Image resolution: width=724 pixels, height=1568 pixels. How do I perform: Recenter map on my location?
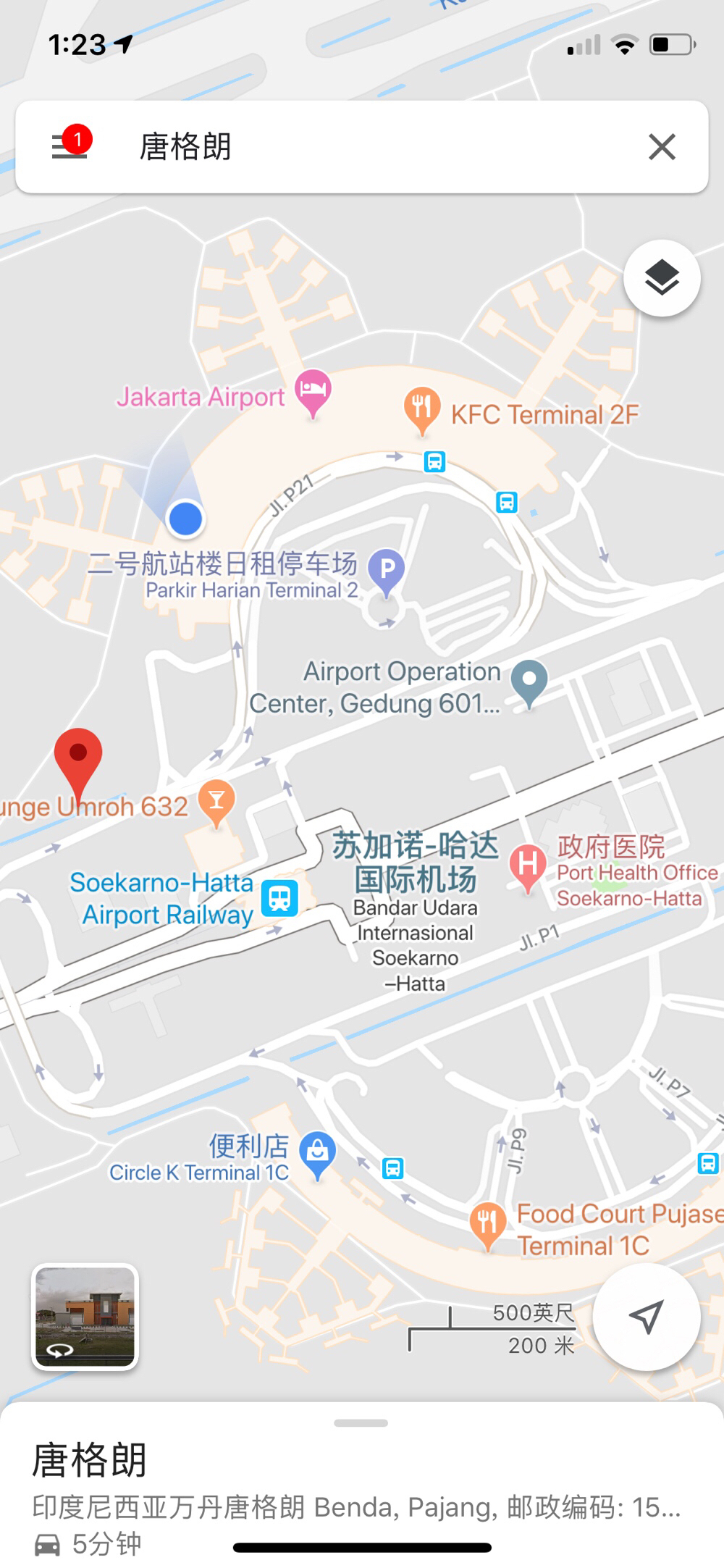pos(646,1317)
